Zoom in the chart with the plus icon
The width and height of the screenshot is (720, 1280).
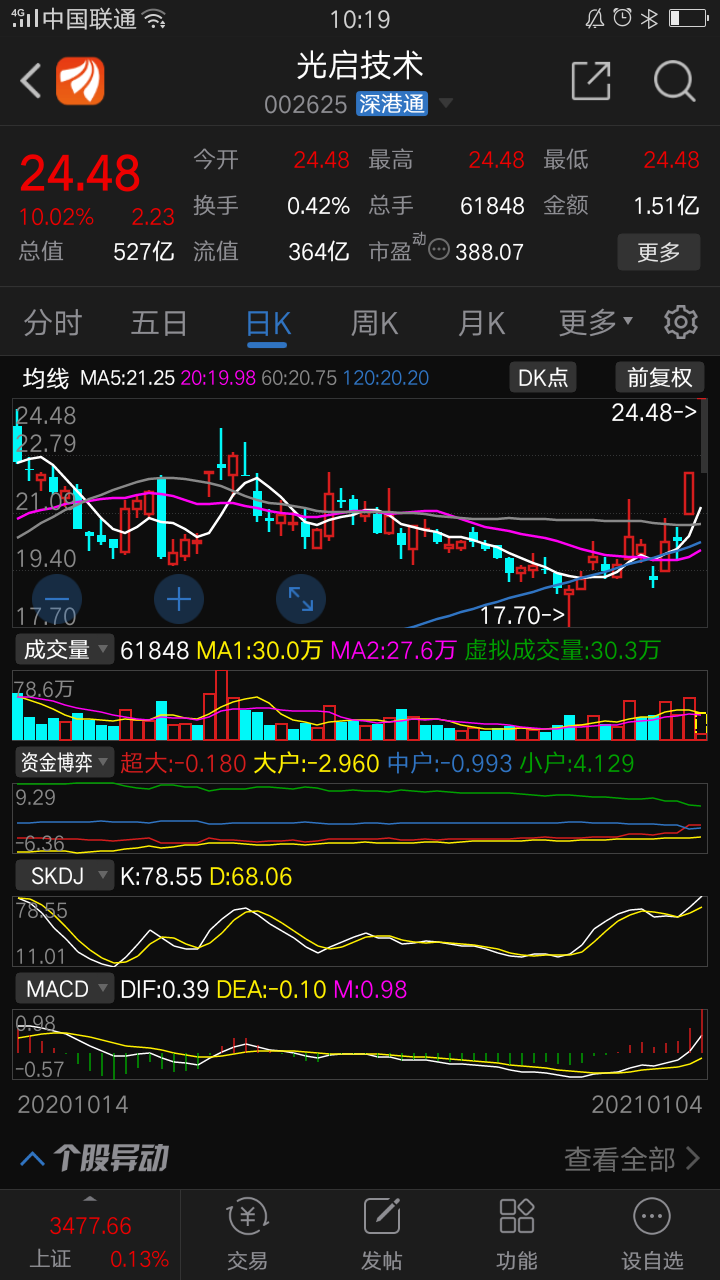pyautogui.click(x=178, y=598)
